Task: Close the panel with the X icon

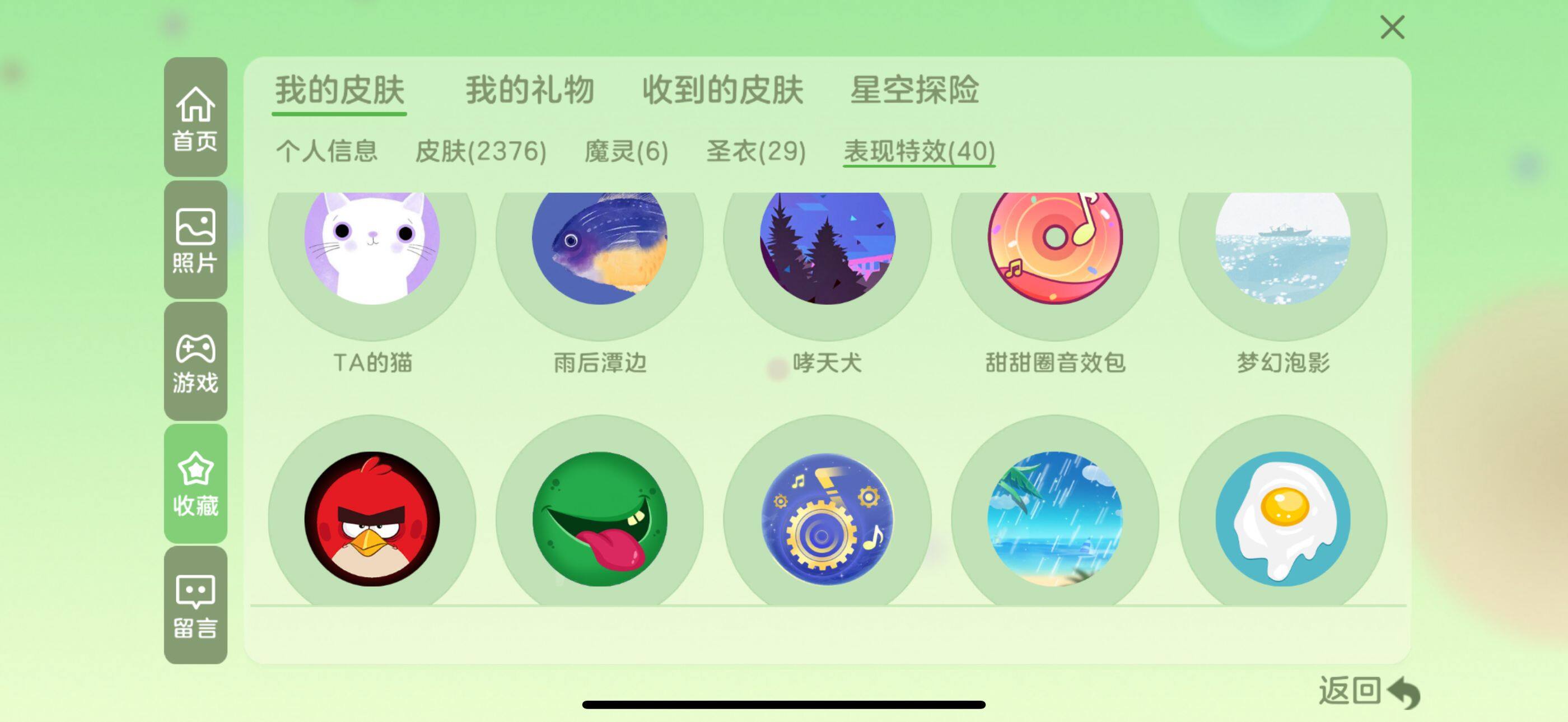Action: [1392, 28]
